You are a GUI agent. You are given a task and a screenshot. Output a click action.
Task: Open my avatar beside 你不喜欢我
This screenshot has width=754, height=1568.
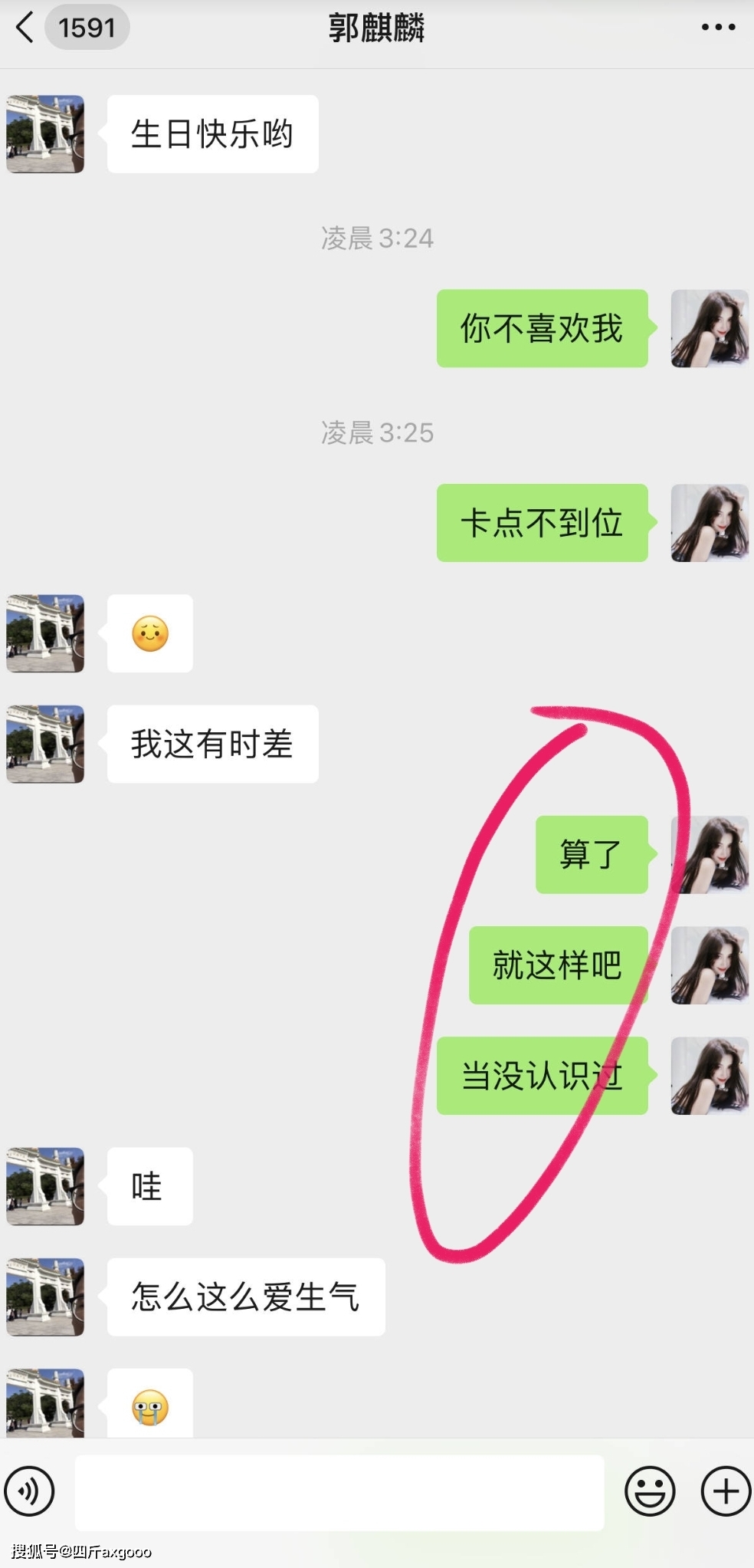click(710, 328)
